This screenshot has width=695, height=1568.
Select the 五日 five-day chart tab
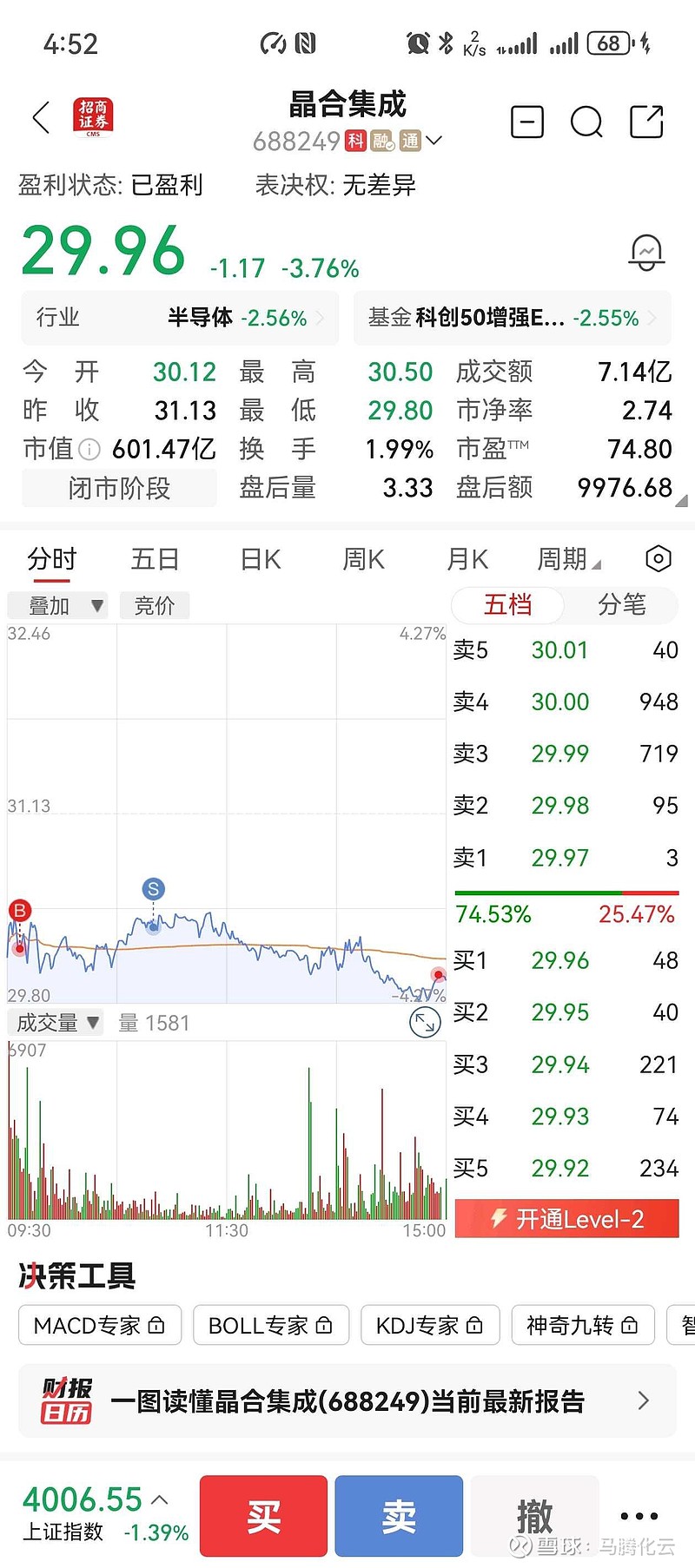pos(154,559)
